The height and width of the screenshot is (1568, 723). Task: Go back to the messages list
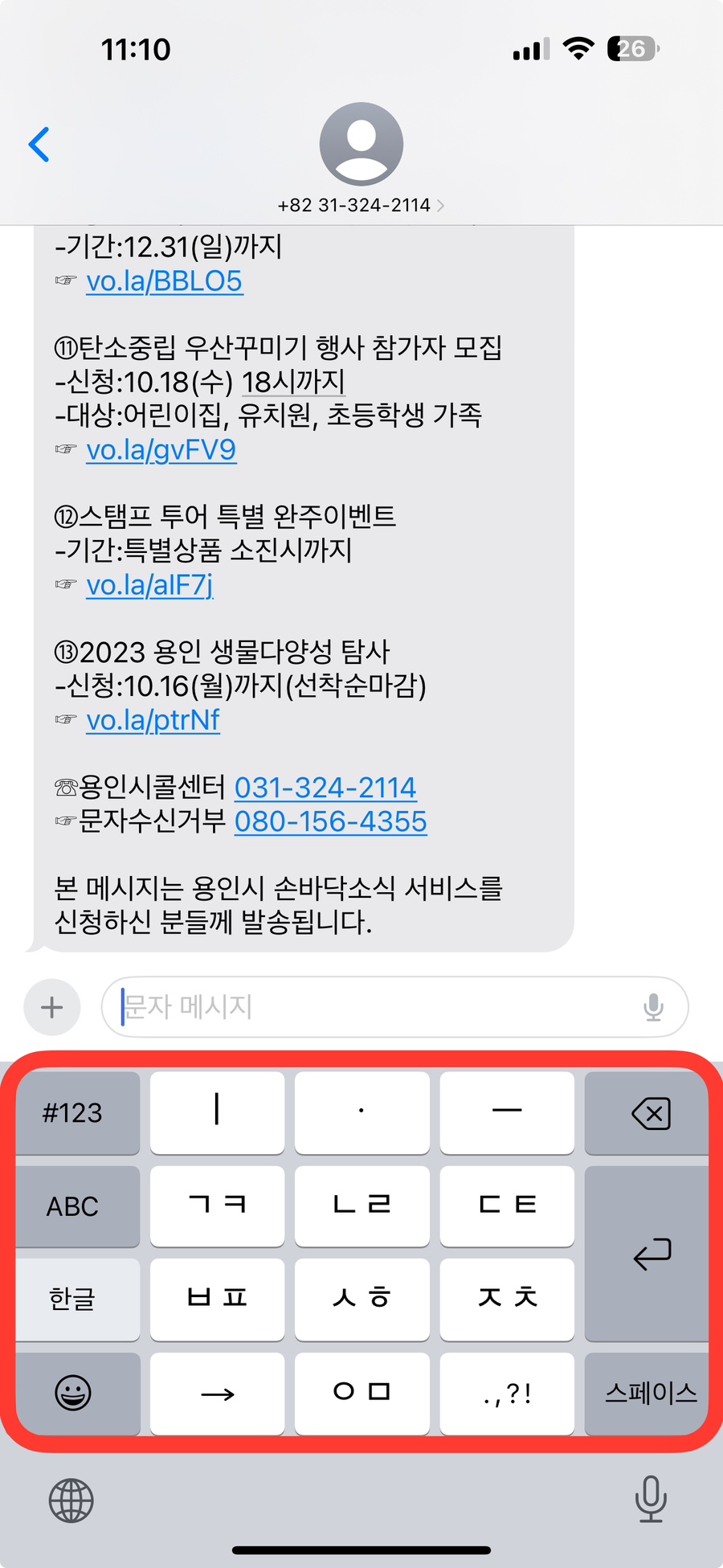39,145
